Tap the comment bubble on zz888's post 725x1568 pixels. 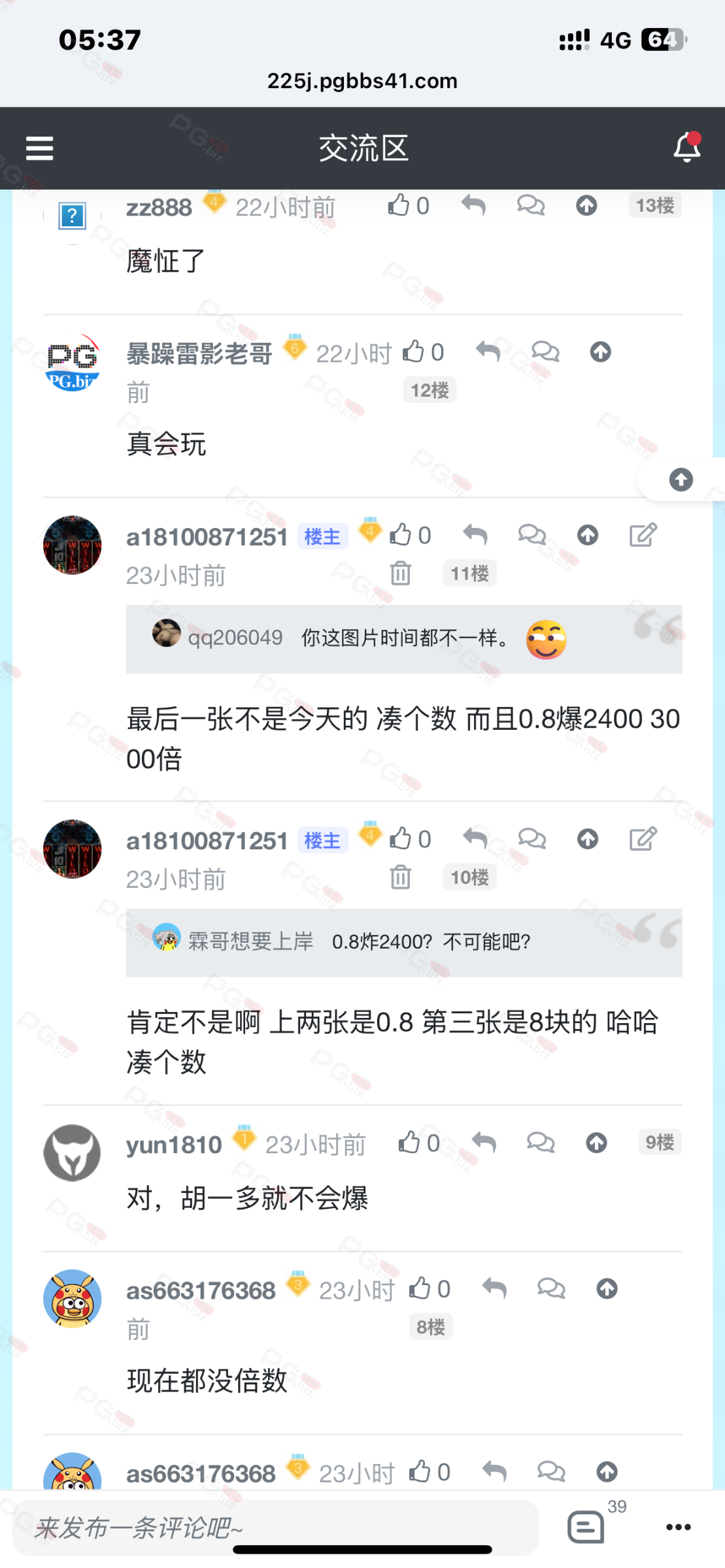[x=530, y=206]
